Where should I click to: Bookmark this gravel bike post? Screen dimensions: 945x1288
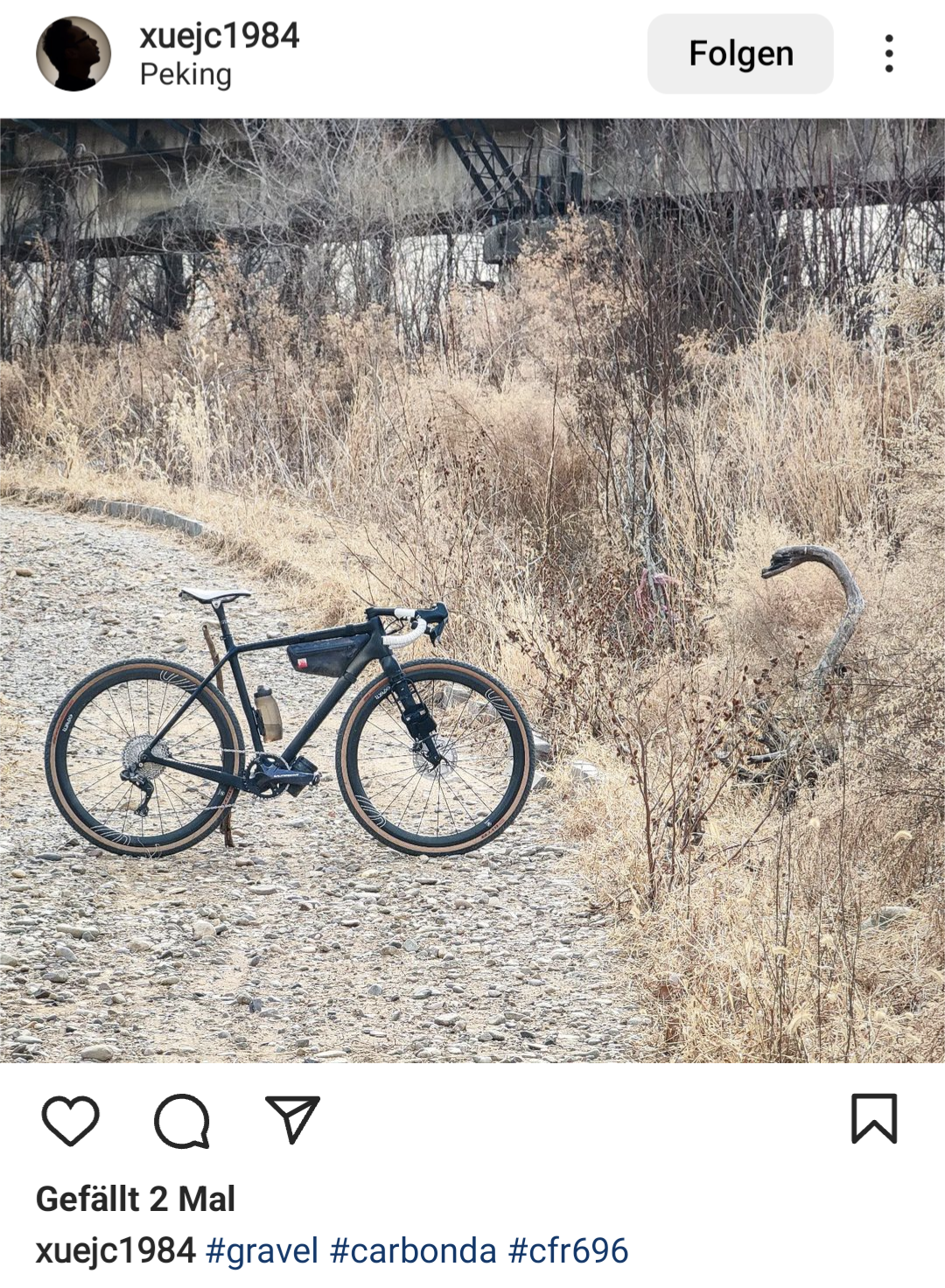pos(874,1118)
